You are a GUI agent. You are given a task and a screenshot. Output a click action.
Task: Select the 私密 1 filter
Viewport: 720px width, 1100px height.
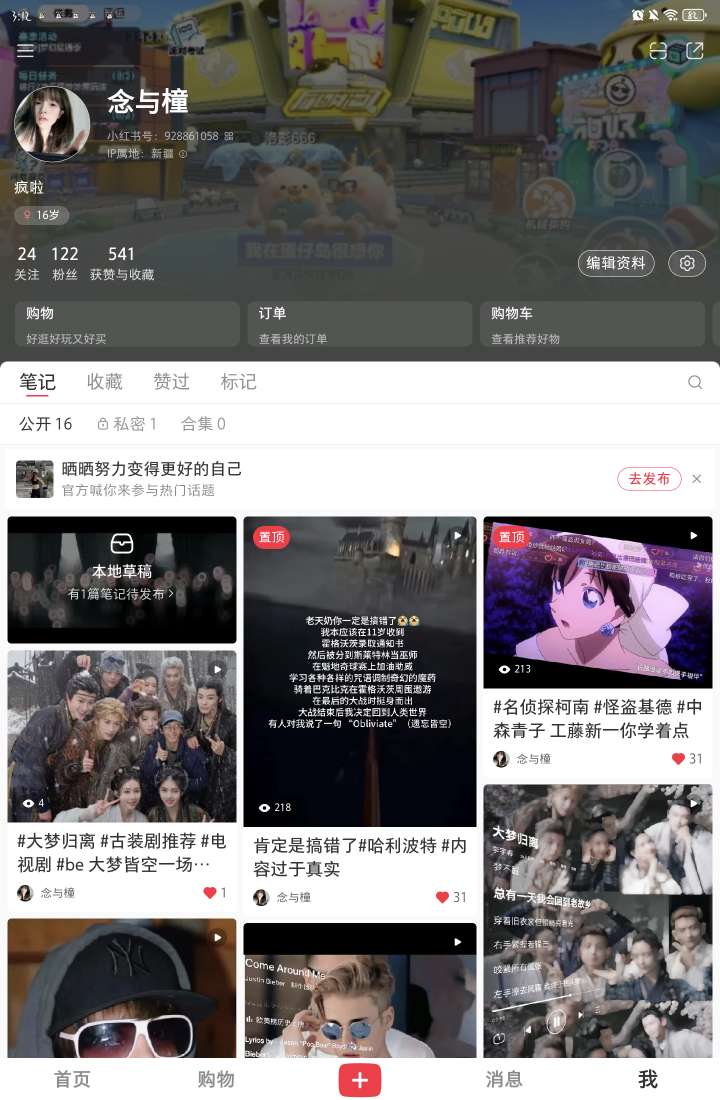(x=127, y=424)
